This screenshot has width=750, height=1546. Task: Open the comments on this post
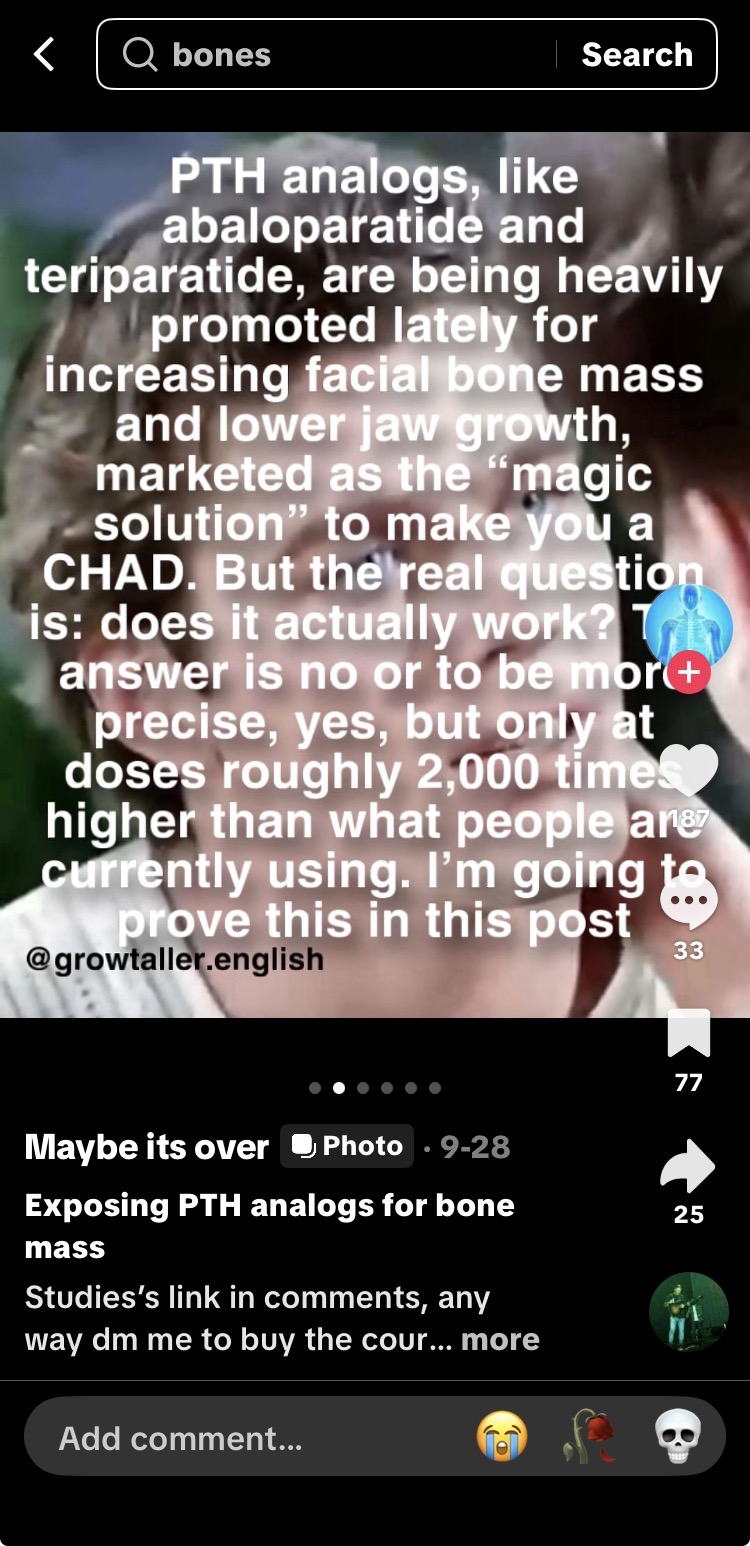coord(689,903)
